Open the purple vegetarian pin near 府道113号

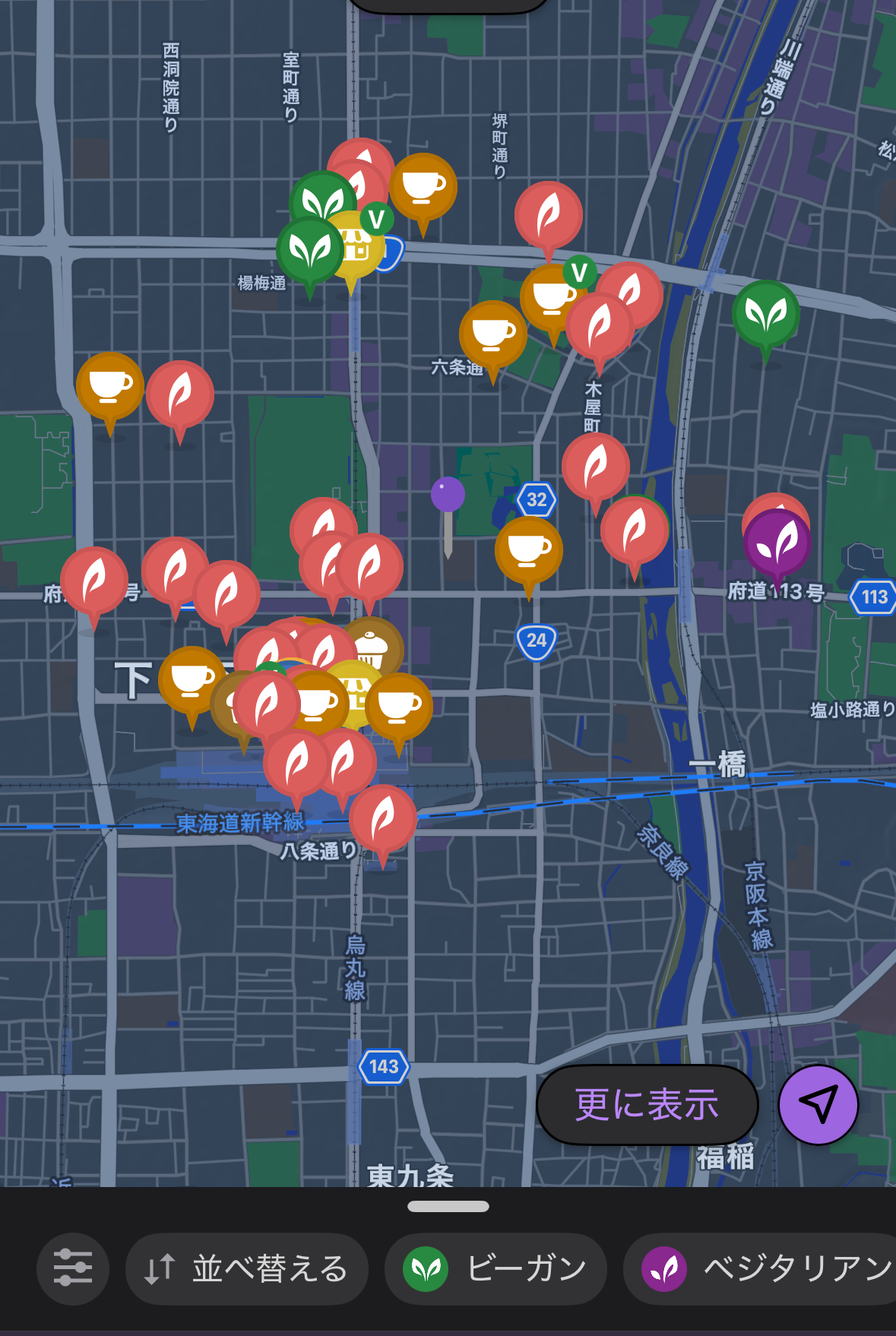(777, 544)
